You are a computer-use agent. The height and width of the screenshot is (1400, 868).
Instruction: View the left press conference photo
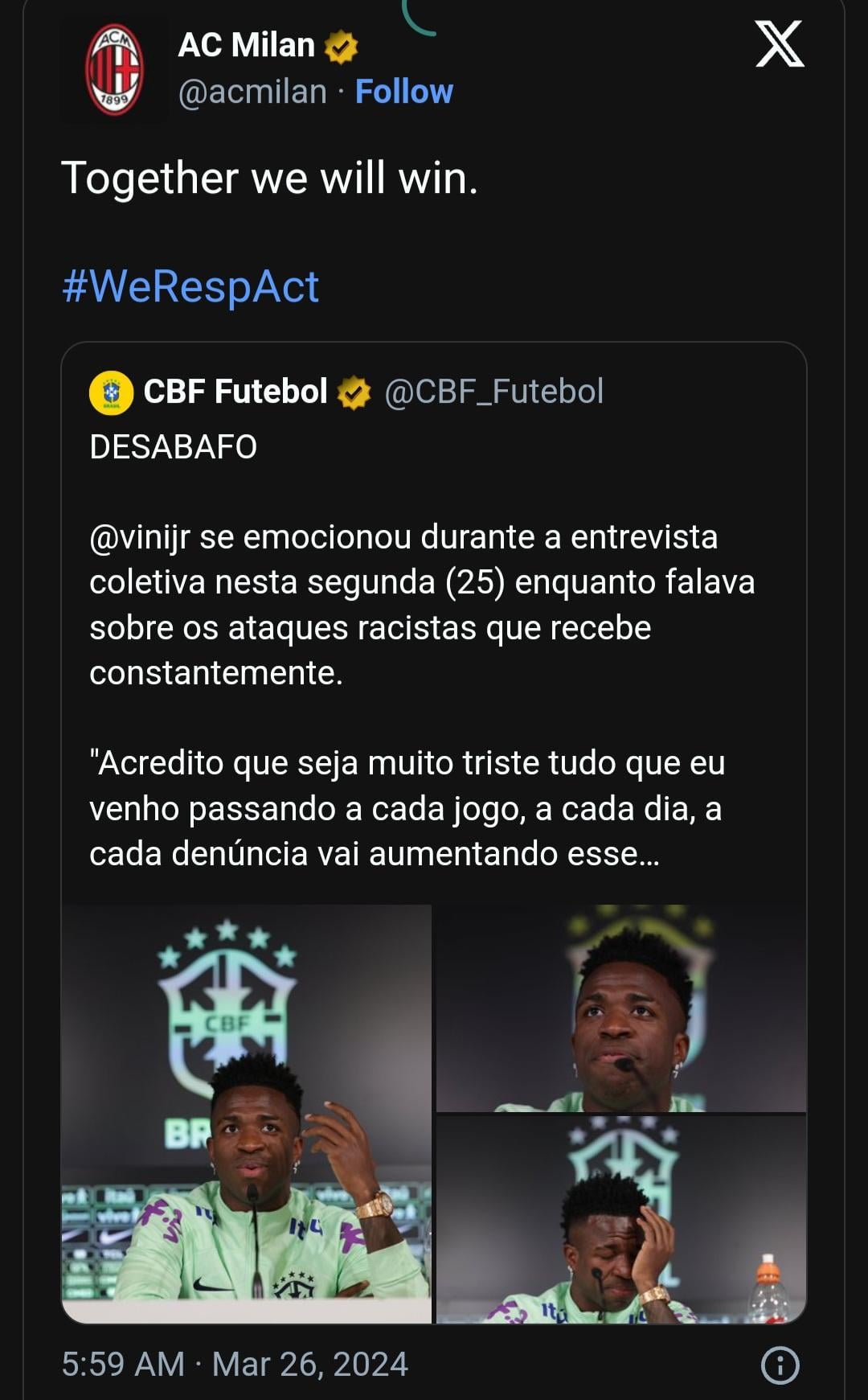[247, 1113]
